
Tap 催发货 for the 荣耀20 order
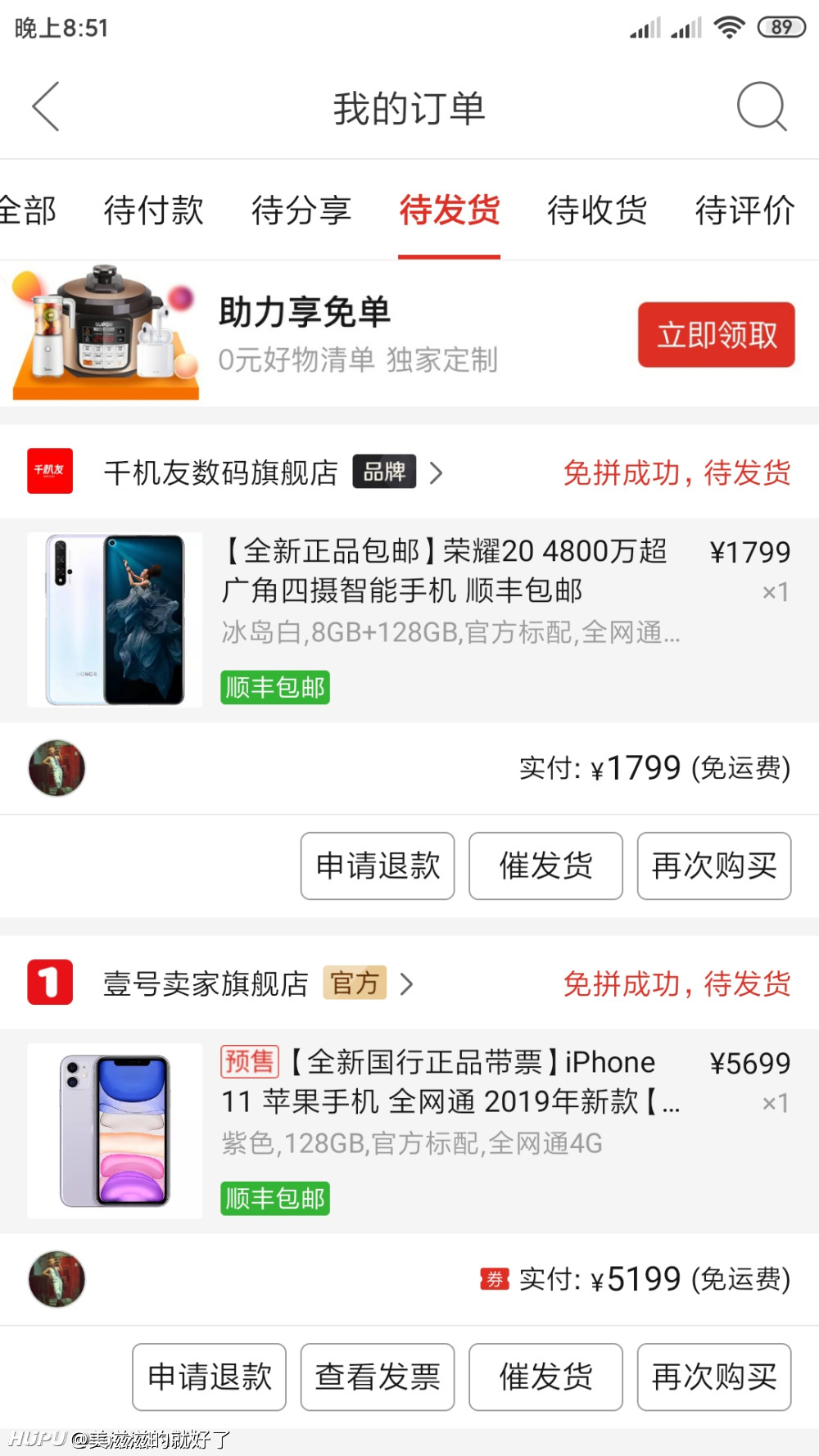pyautogui.click(x=546, y=866)
